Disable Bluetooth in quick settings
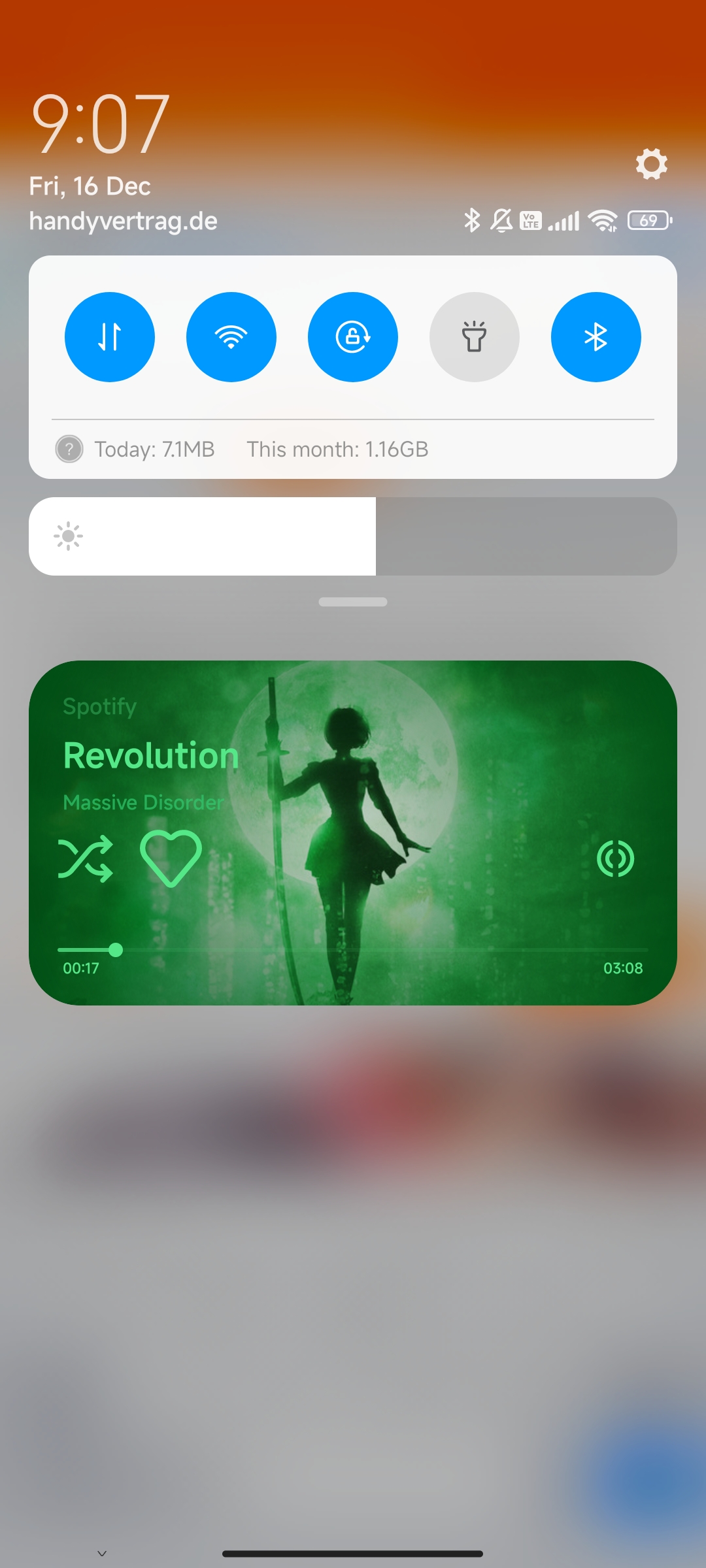The width and height of the screenshot is (706, 1568). 596,337
